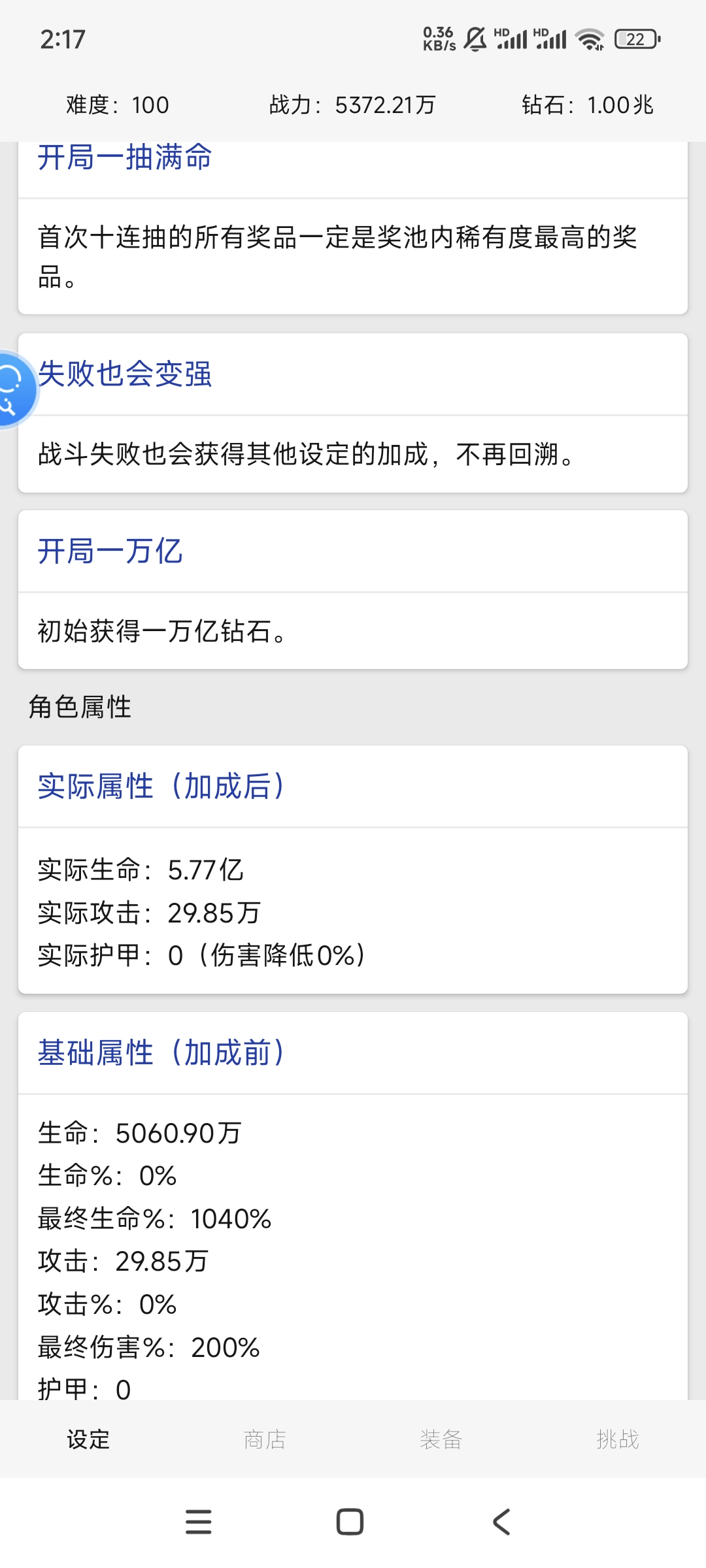
Task: Return to the home screen
Action: [x=350, y=1522]
